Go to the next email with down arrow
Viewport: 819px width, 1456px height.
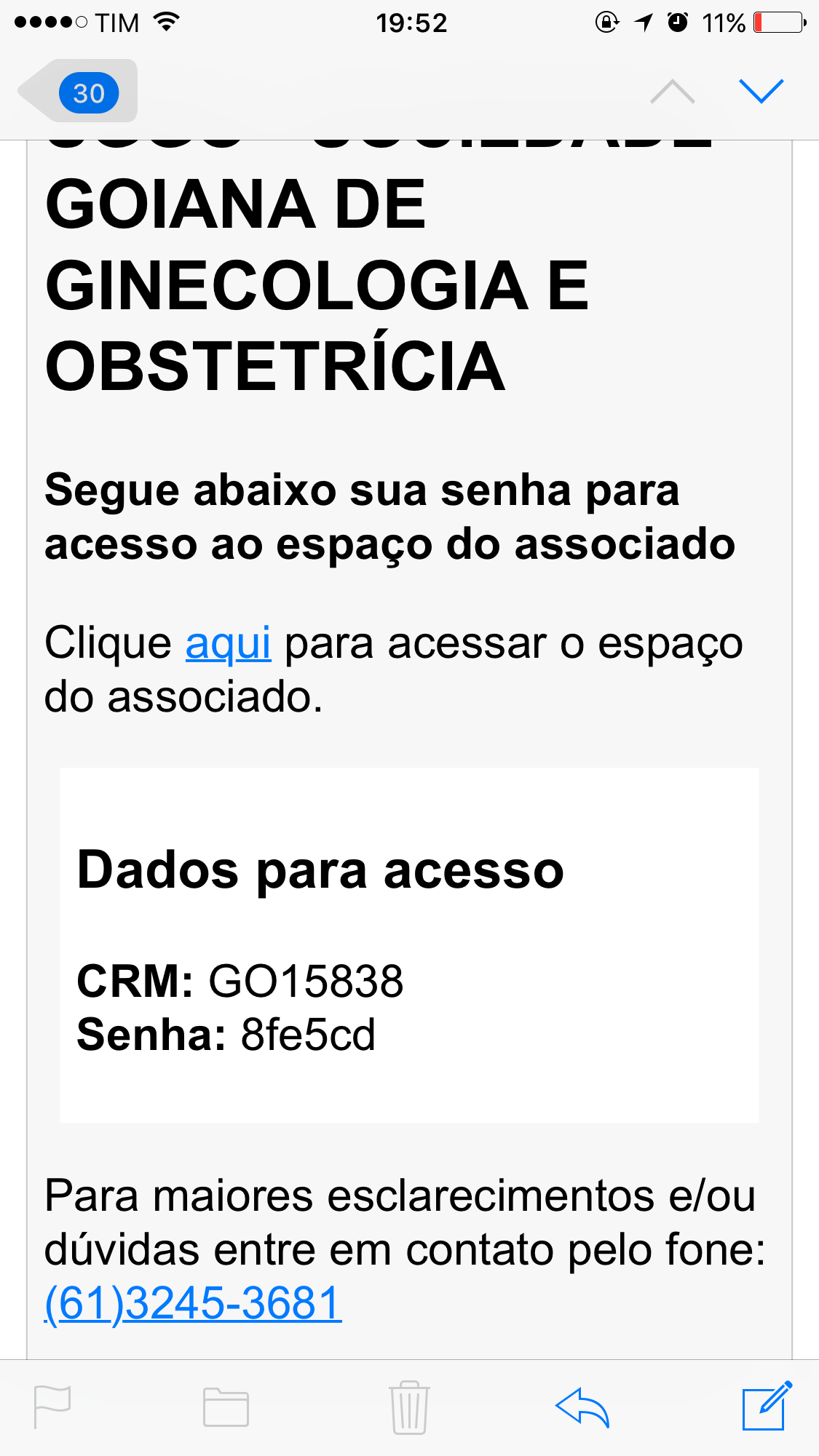761,91
